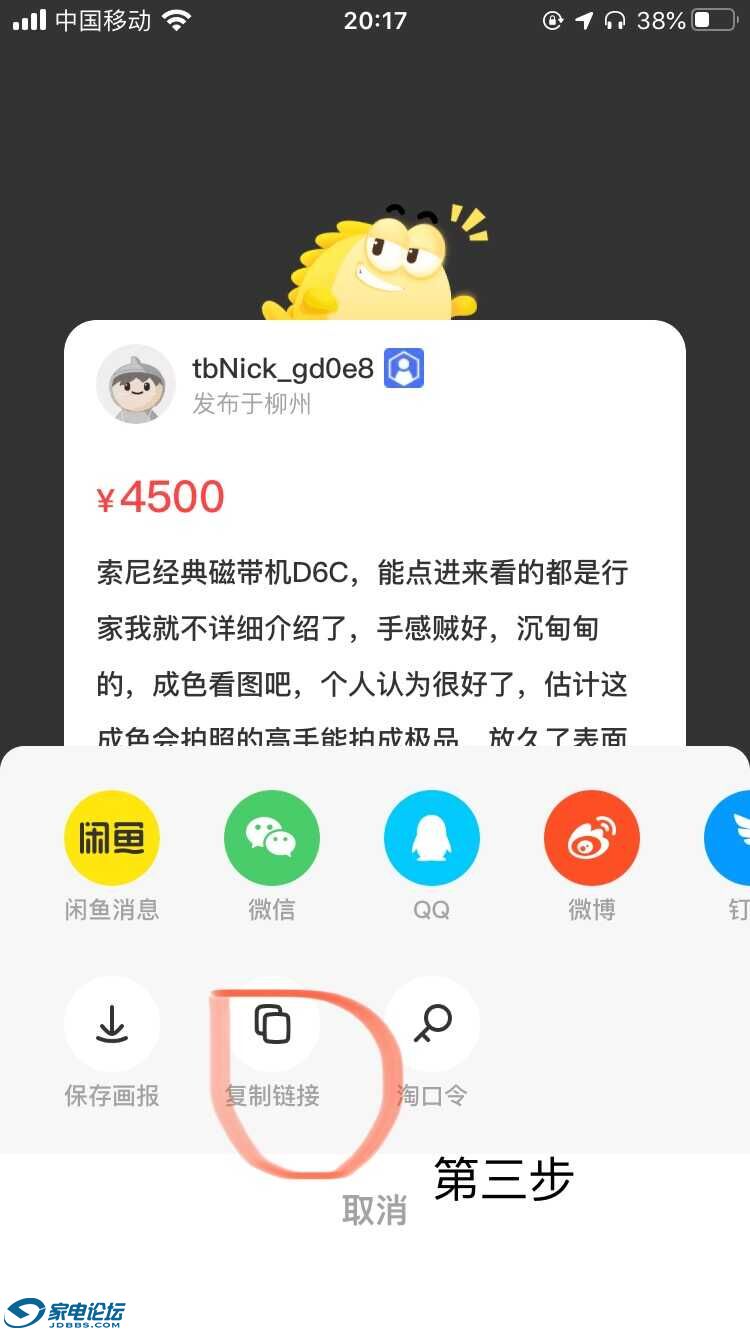Share to 钉钉 (partially visible icon)

tap(730, 838)
